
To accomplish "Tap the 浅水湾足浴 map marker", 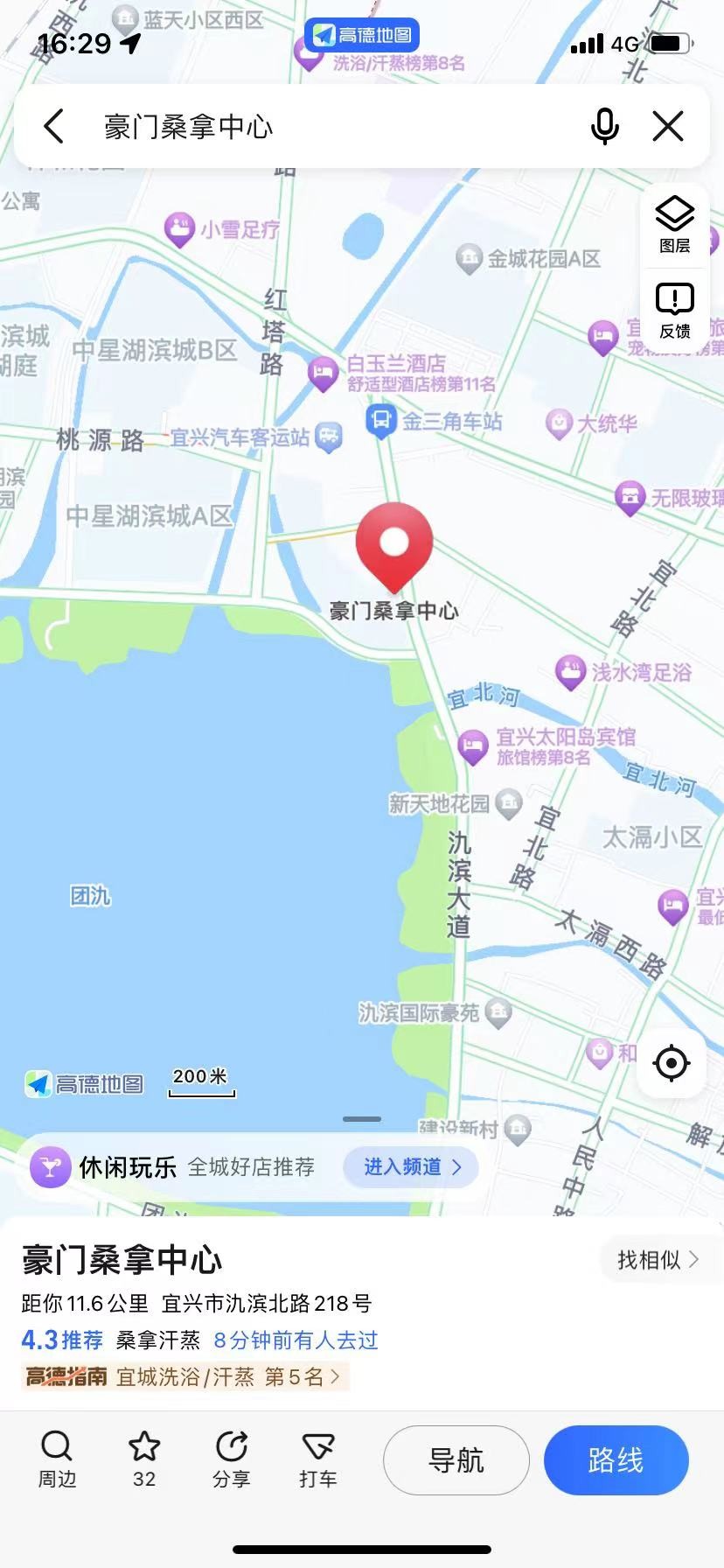I will [570, 672].
